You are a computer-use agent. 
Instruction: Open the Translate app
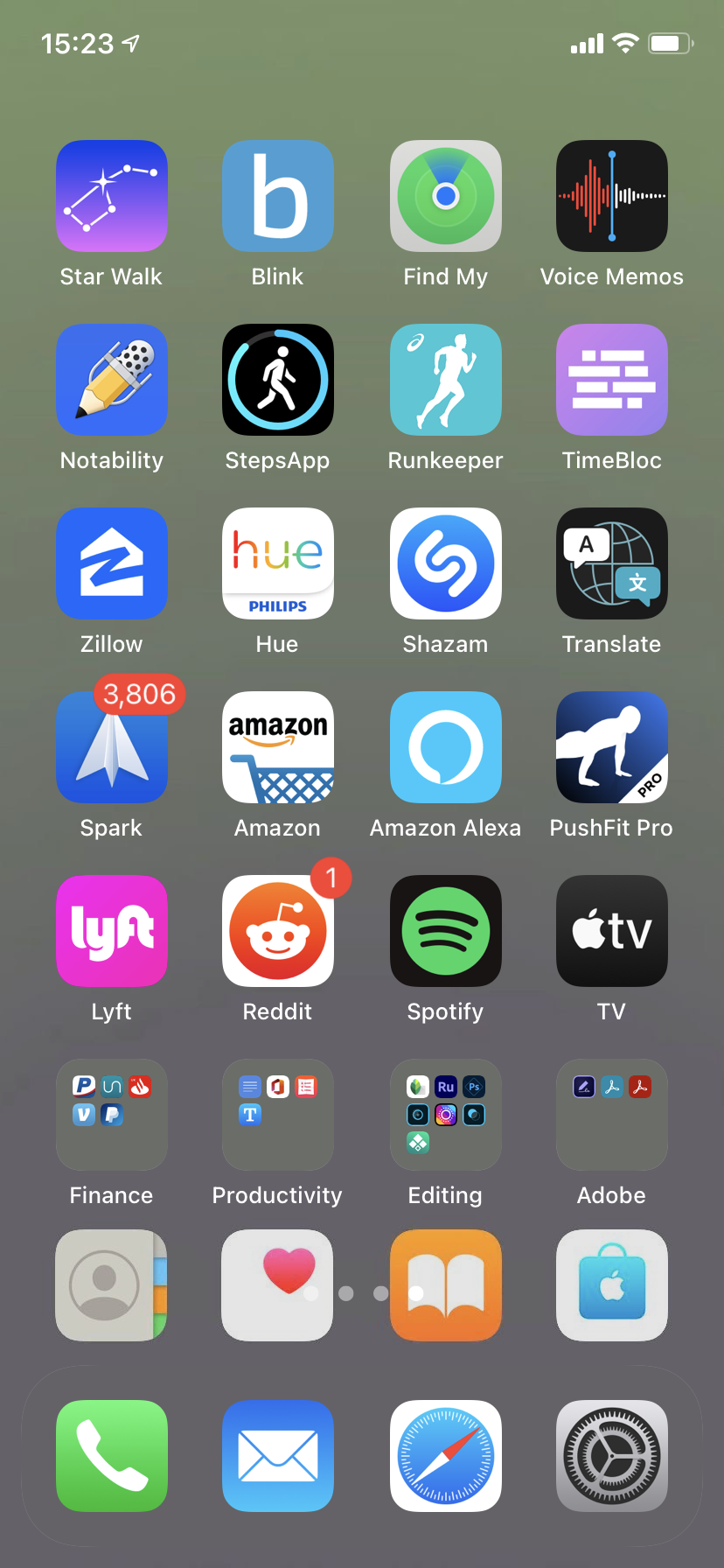coord(612,563)
